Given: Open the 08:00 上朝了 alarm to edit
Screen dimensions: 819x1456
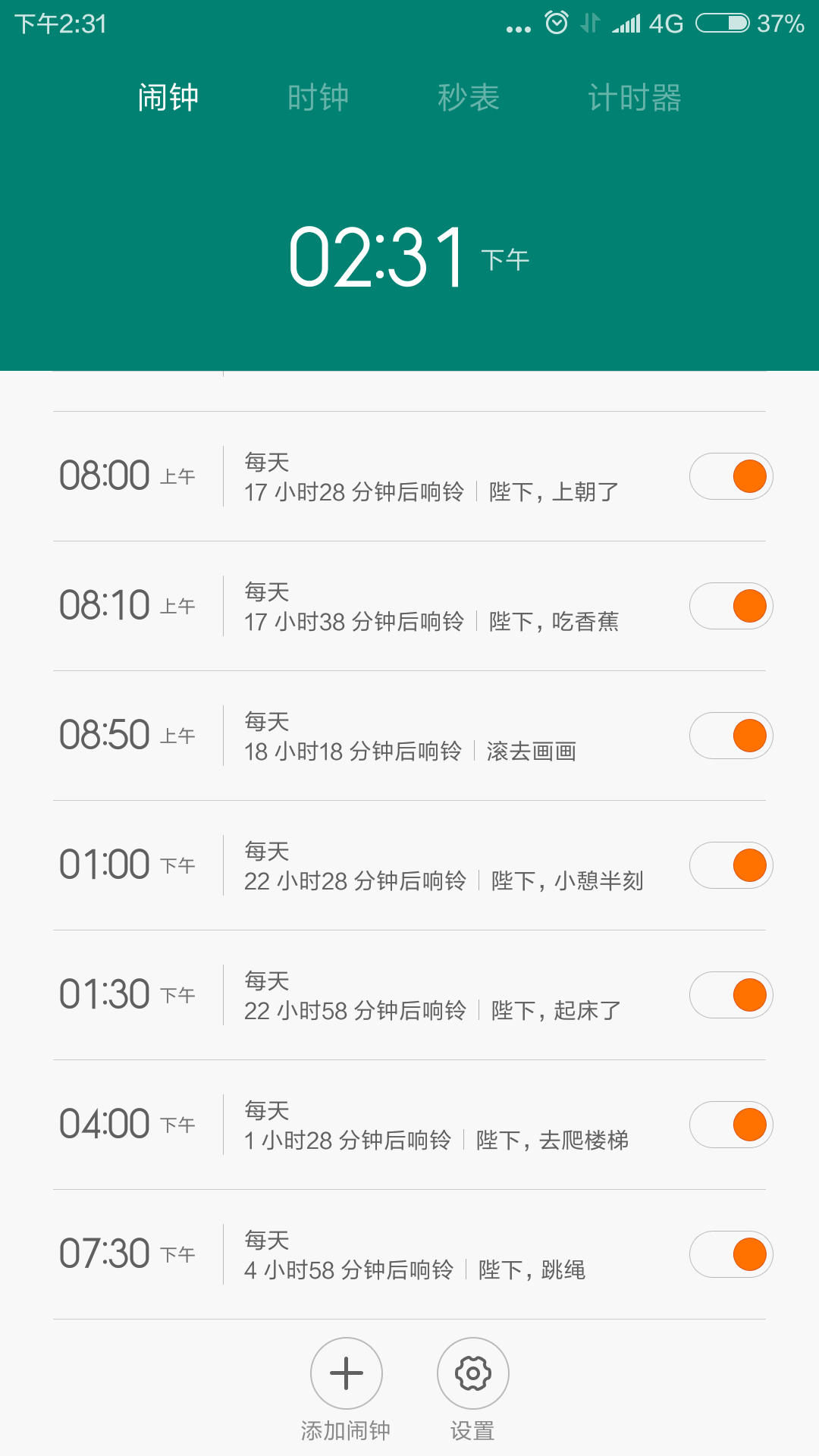Looking at the screenshot, I should 341,475.
